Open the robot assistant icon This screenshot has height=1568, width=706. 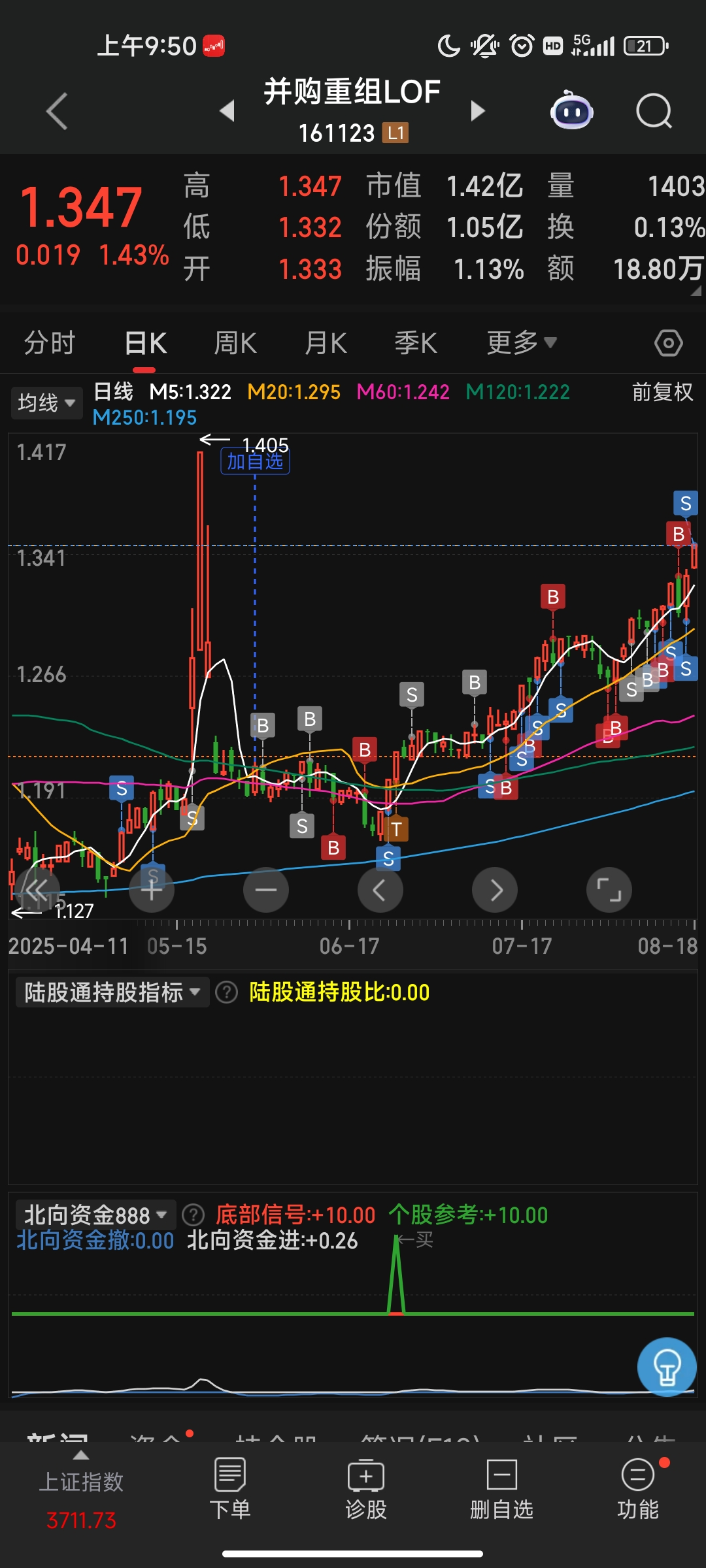(x=572, y=111)
